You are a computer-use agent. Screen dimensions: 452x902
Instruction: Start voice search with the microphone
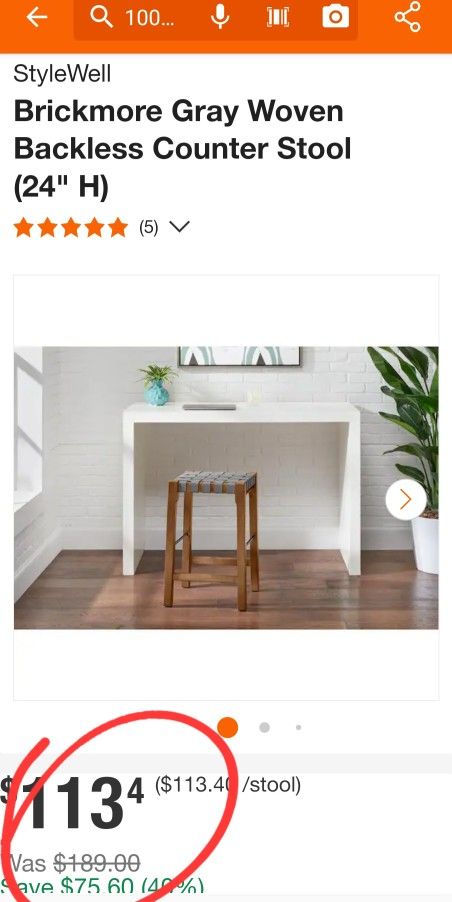point(220,17)
